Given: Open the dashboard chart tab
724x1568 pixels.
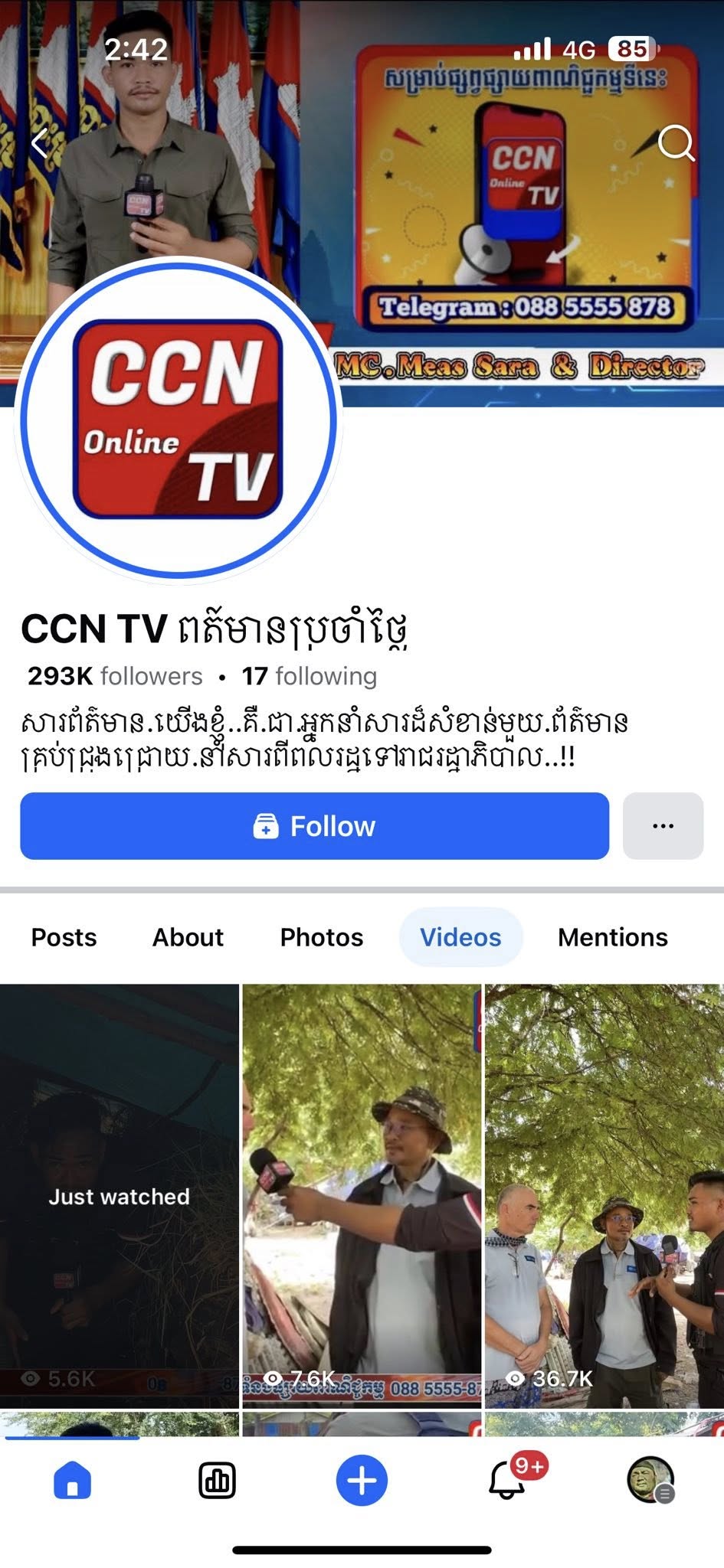Looking at the screenshot, I should point(217,1480).
